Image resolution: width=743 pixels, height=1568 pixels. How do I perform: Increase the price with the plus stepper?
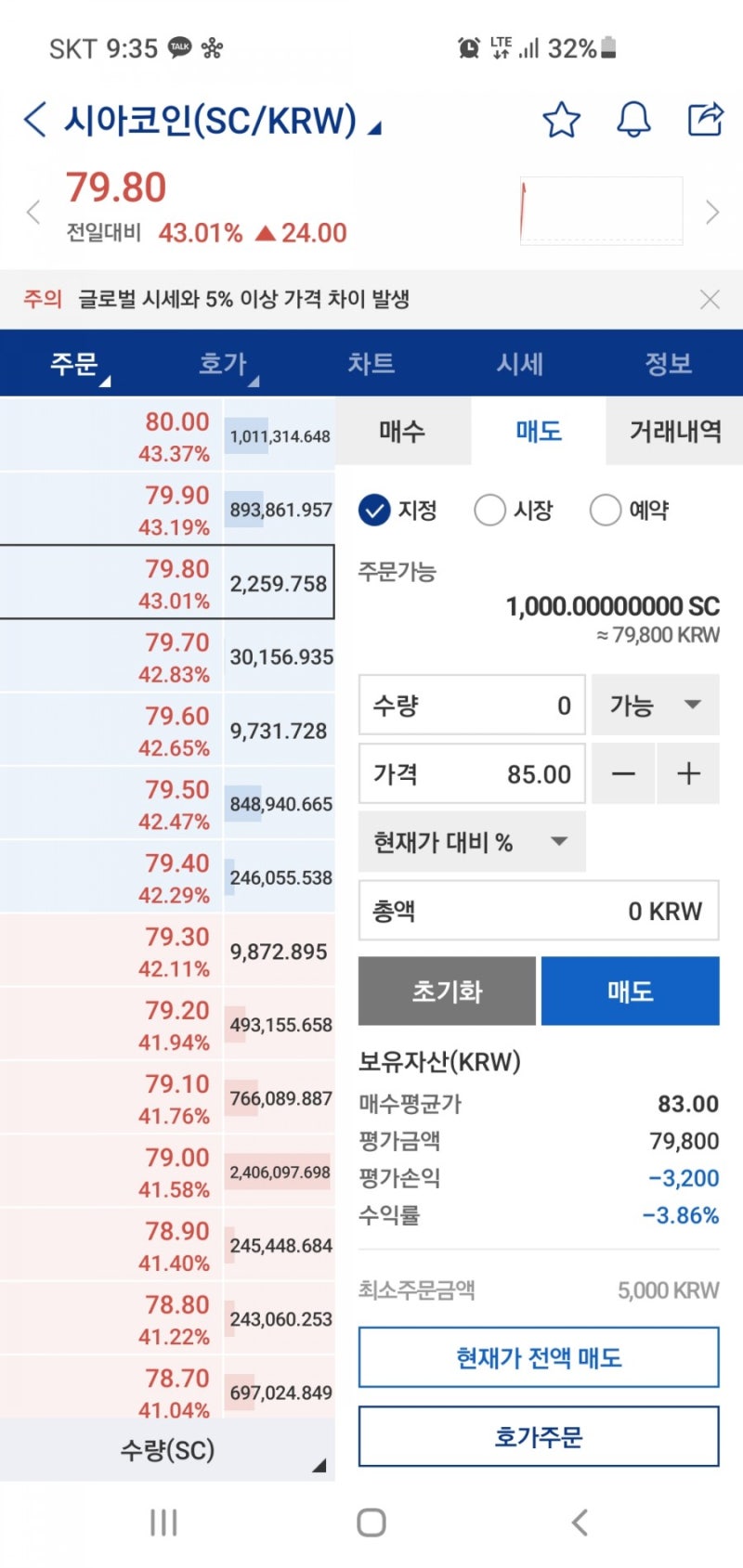(x=688, y=774)
